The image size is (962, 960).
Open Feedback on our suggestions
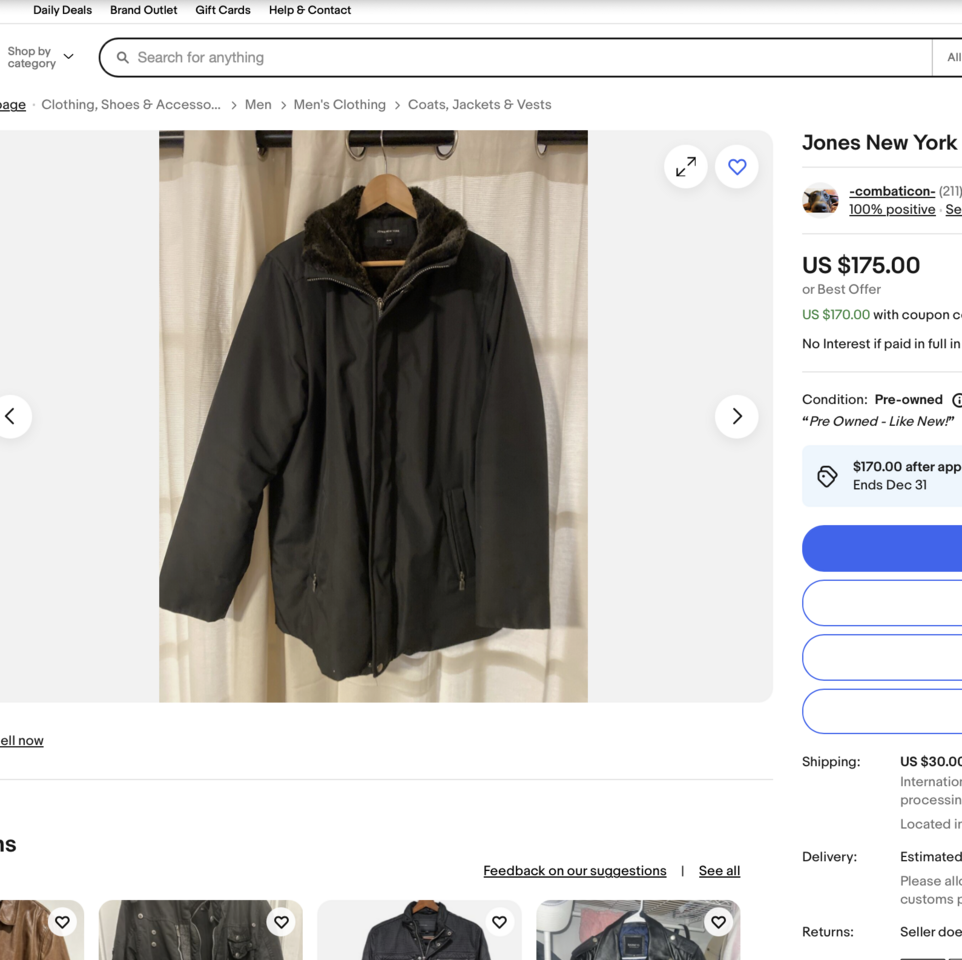(574, 871)
